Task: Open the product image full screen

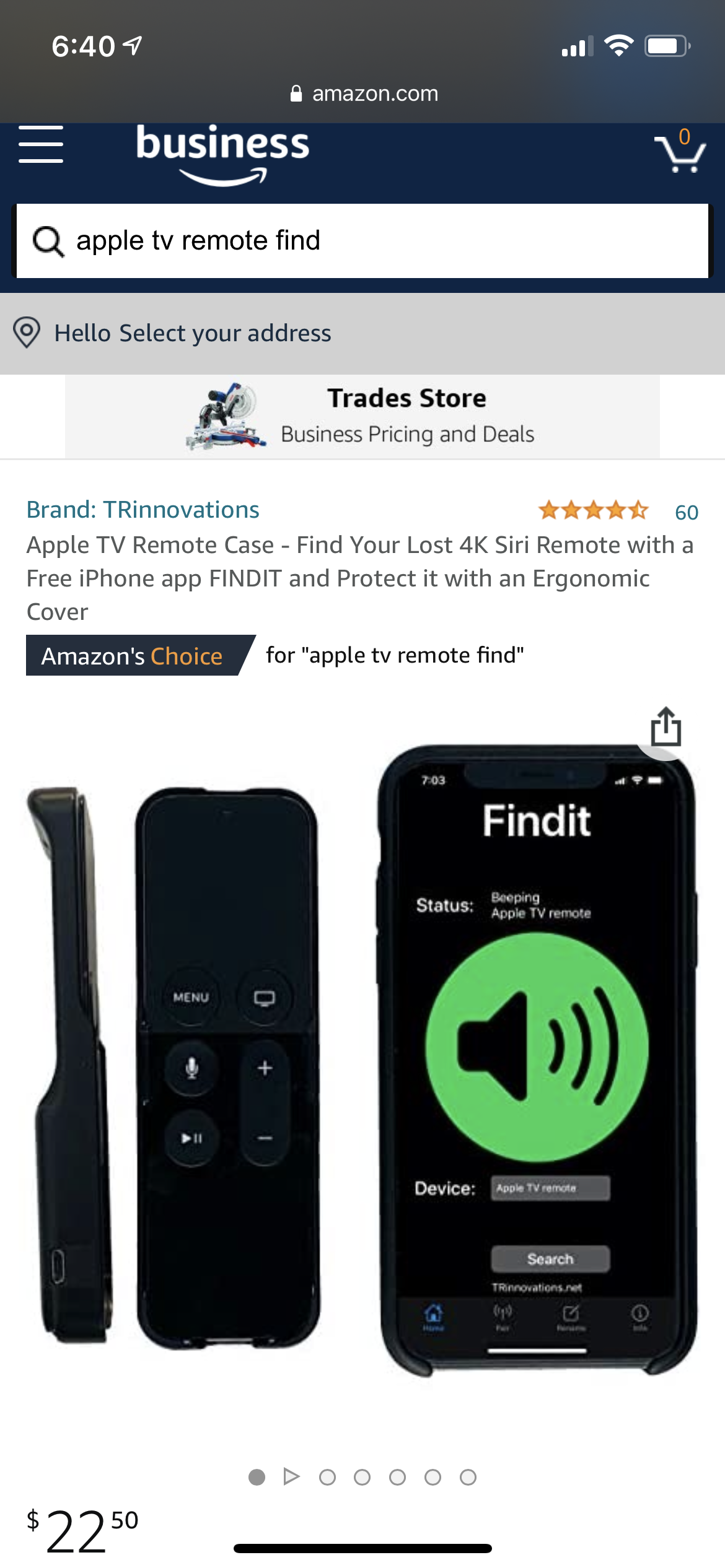Action: tap(362, 1064)
